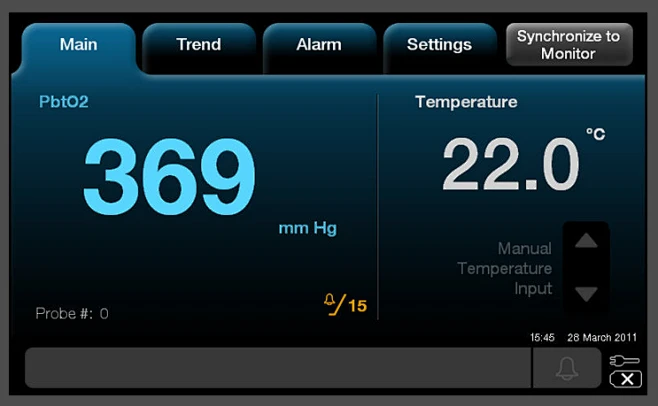Decrease manual temperature with down arrow
The height and width of the screenshot is (406, 658).
tap(586, 294)
